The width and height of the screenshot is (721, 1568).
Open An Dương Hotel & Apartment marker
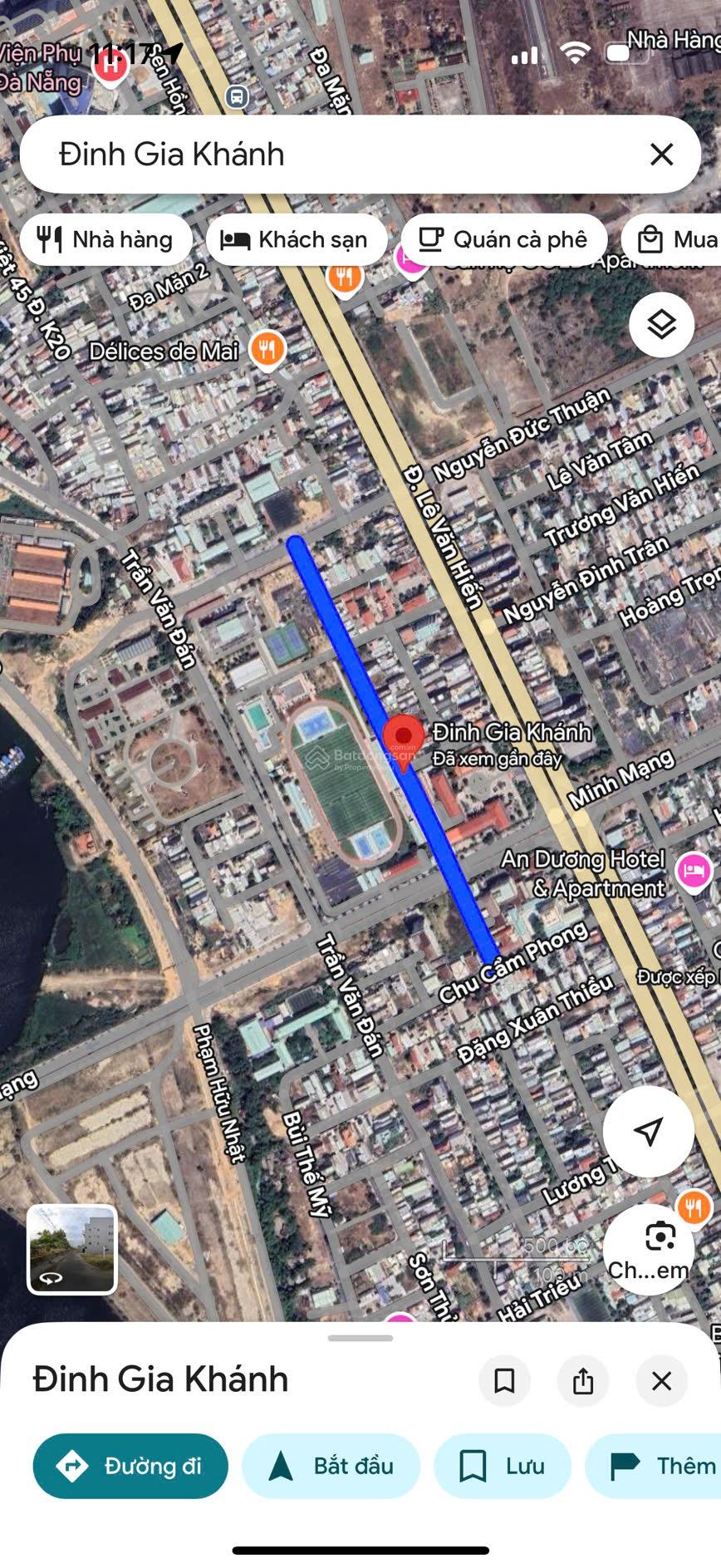[x=694, y=871]
